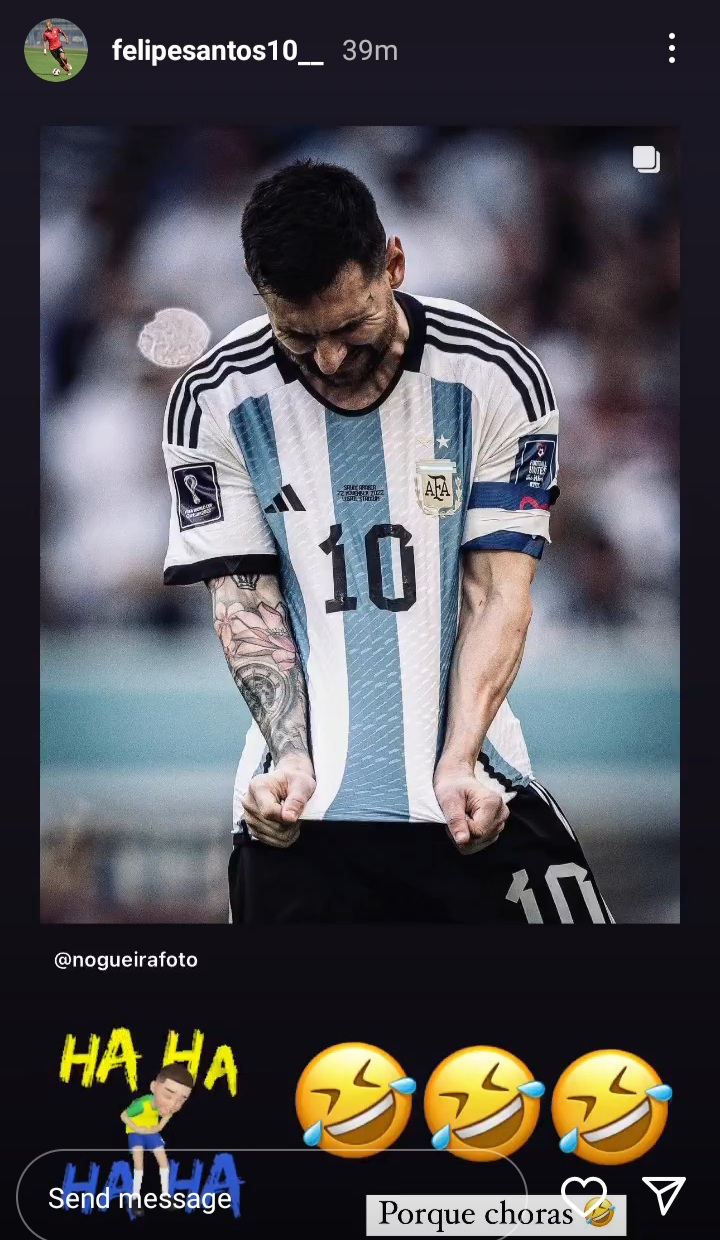Open the shared Messi post
This screenshot has width=720, height=1240.
click(x=360, y=524)
